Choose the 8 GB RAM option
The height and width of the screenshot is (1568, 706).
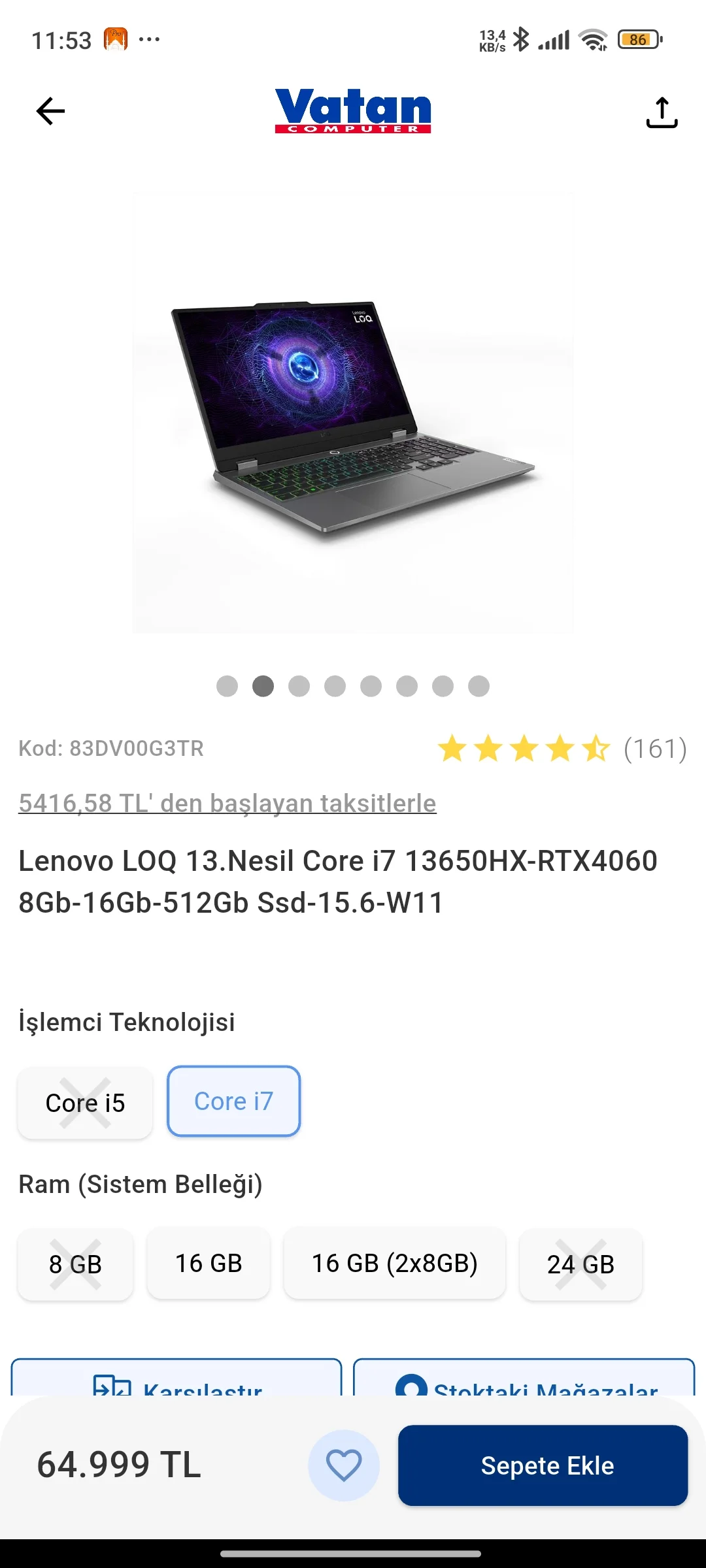(x=75, y=1264)
